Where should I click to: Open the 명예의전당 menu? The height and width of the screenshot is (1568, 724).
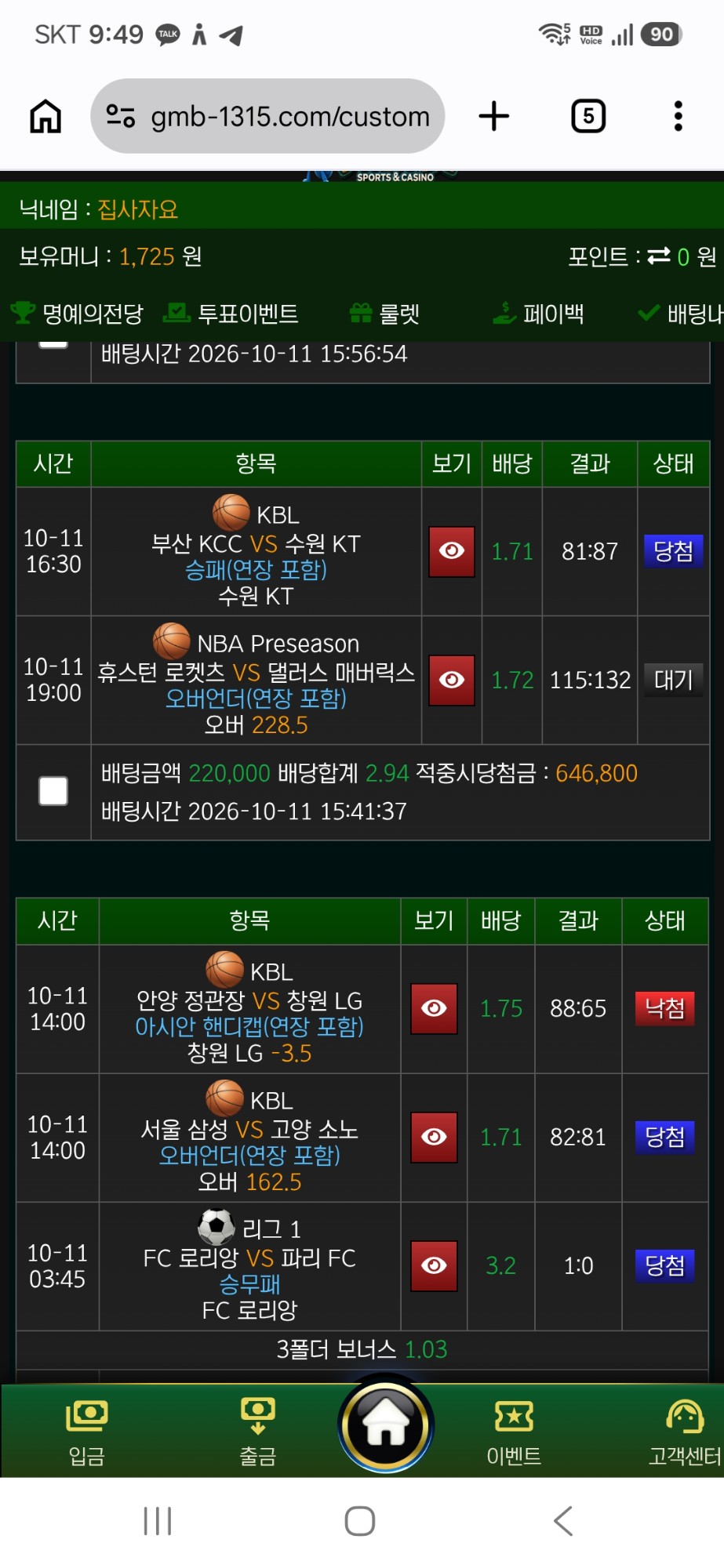77,314
